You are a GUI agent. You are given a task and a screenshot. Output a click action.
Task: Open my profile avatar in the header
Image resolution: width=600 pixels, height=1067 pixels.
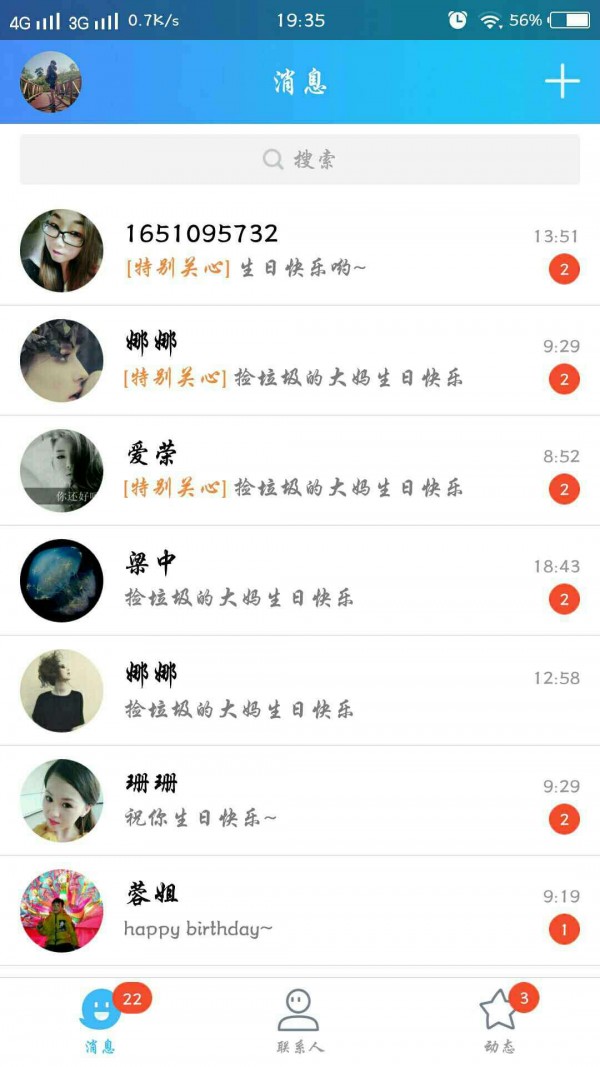tap(51, 82)
